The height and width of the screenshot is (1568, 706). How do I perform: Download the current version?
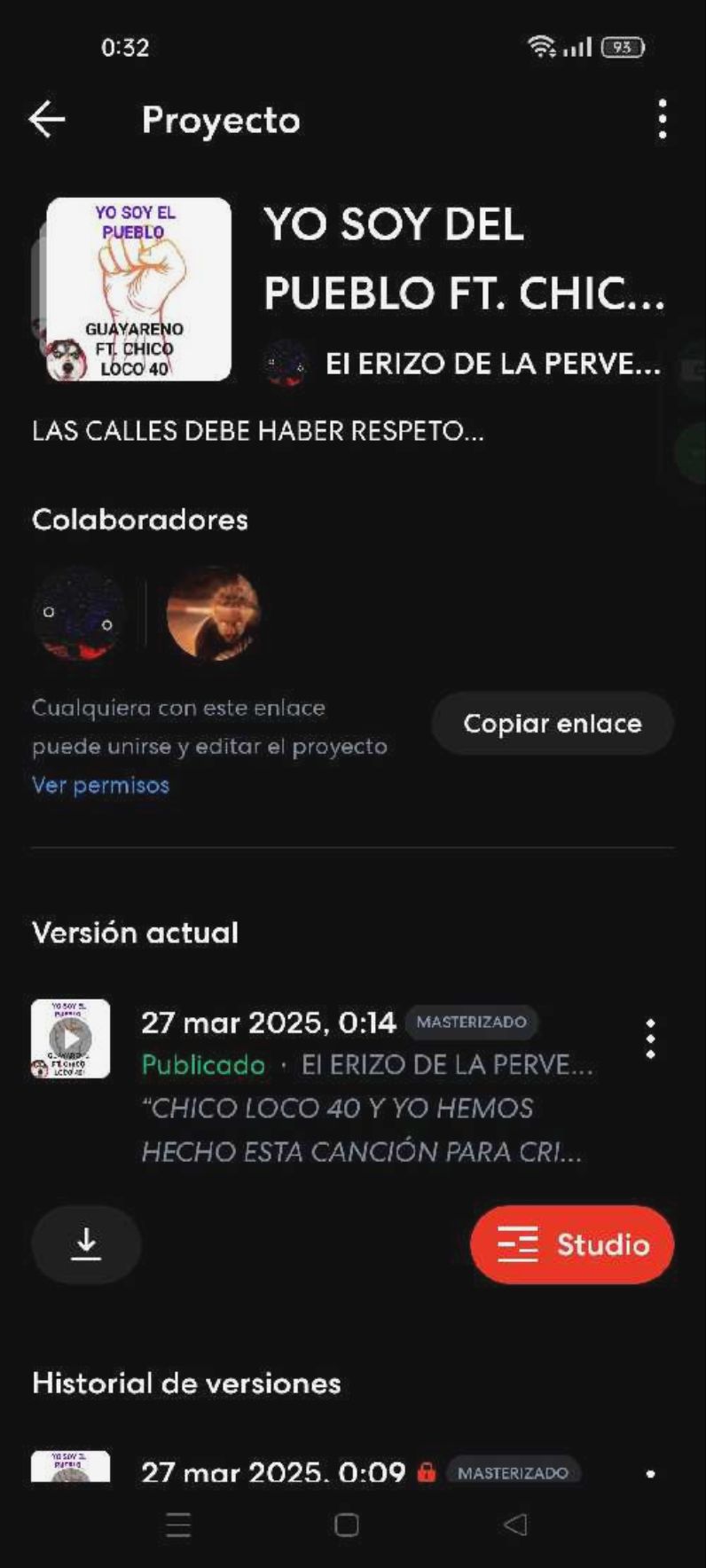click(x=86, y=1244)
